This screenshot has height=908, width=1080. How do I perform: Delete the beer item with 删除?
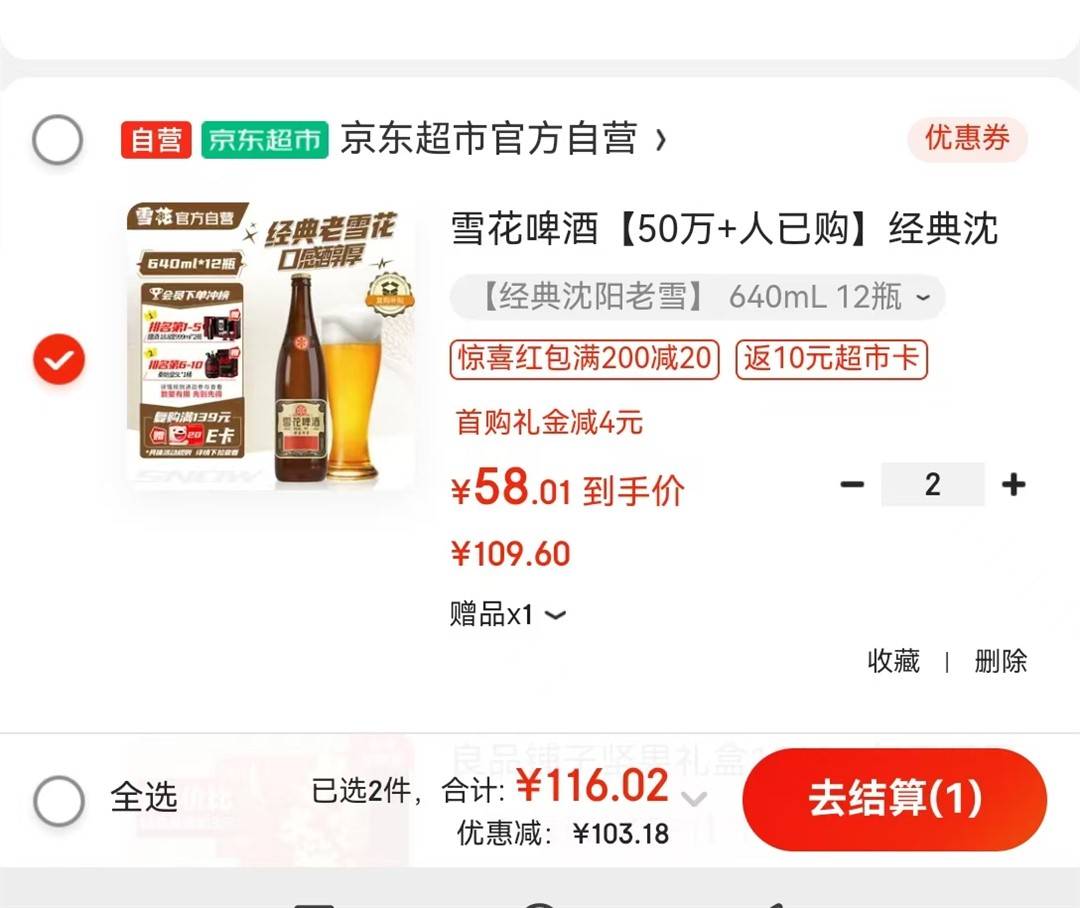(x=1000, y=661)
